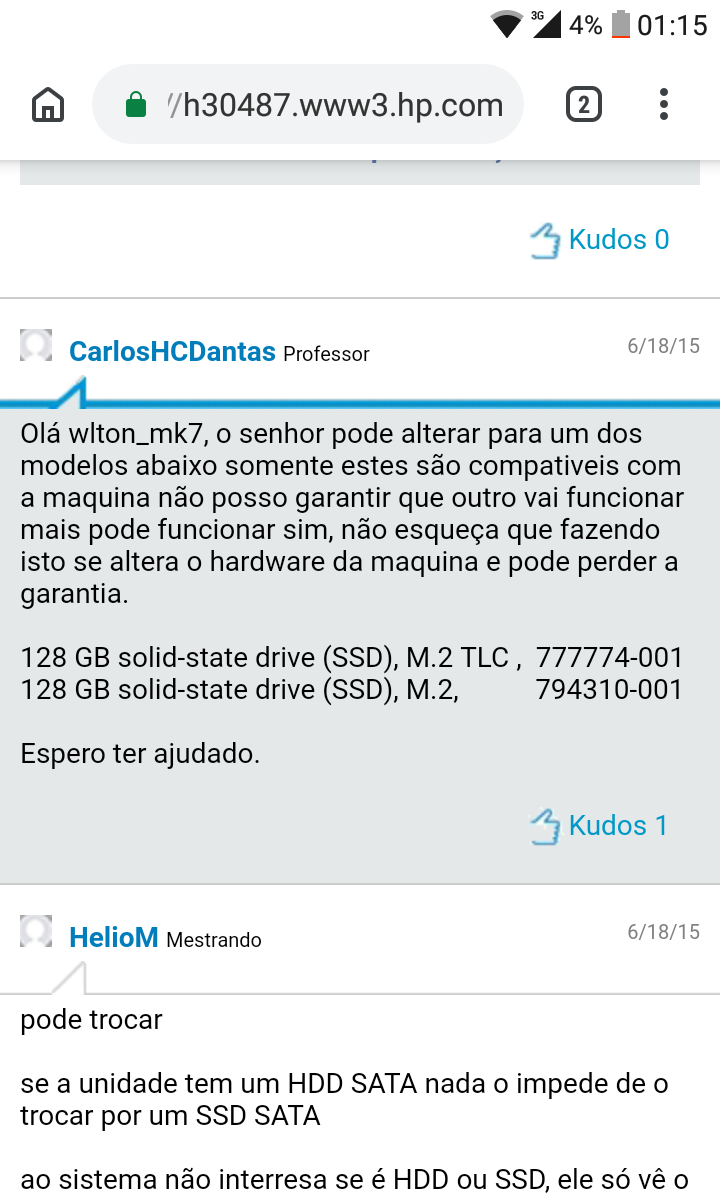View HelioM's profile
This screenshot has height=1193, width=720.
click(113, 938)
